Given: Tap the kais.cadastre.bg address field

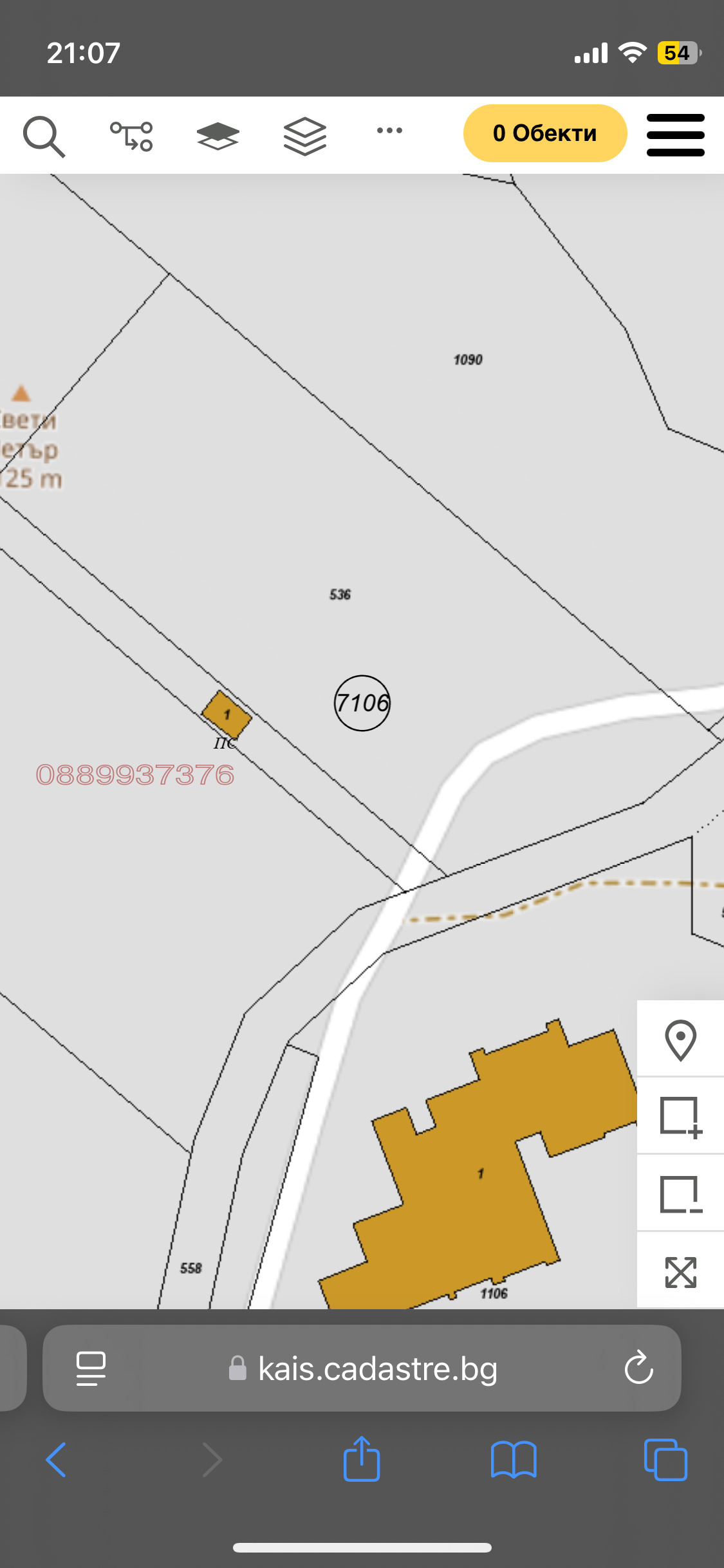Looking at the screenshot, I should (376, 1368).
